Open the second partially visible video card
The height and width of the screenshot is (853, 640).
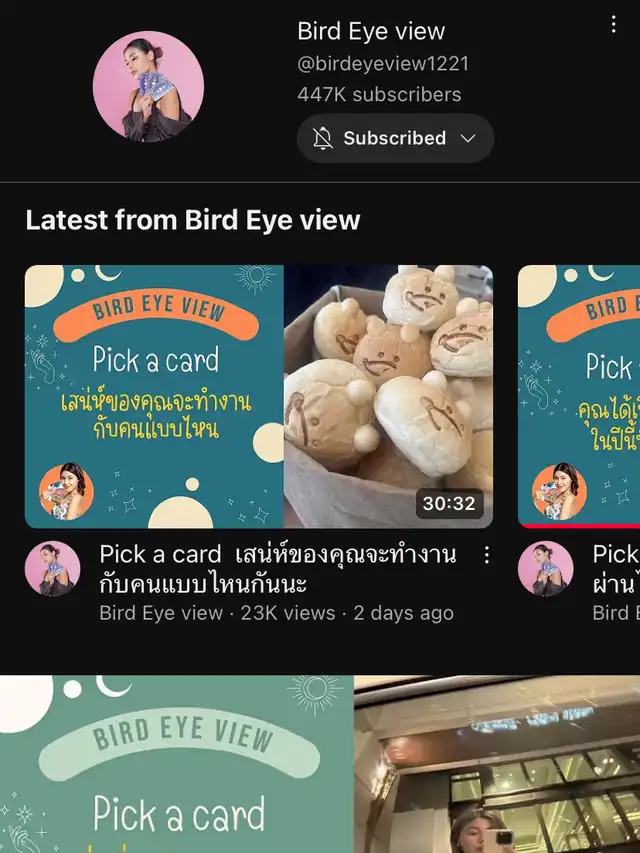pos(579,397)
